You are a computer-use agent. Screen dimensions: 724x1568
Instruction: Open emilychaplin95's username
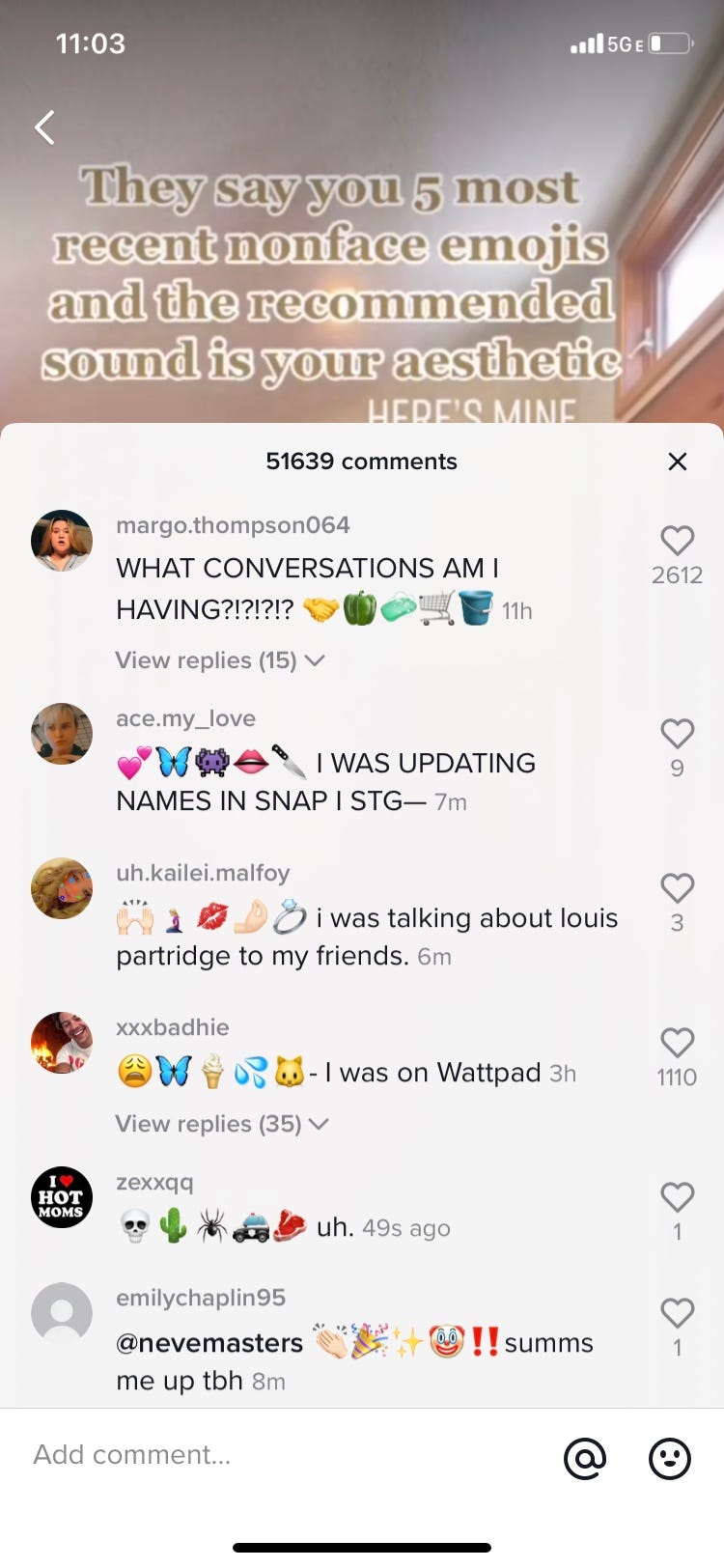201,1298
